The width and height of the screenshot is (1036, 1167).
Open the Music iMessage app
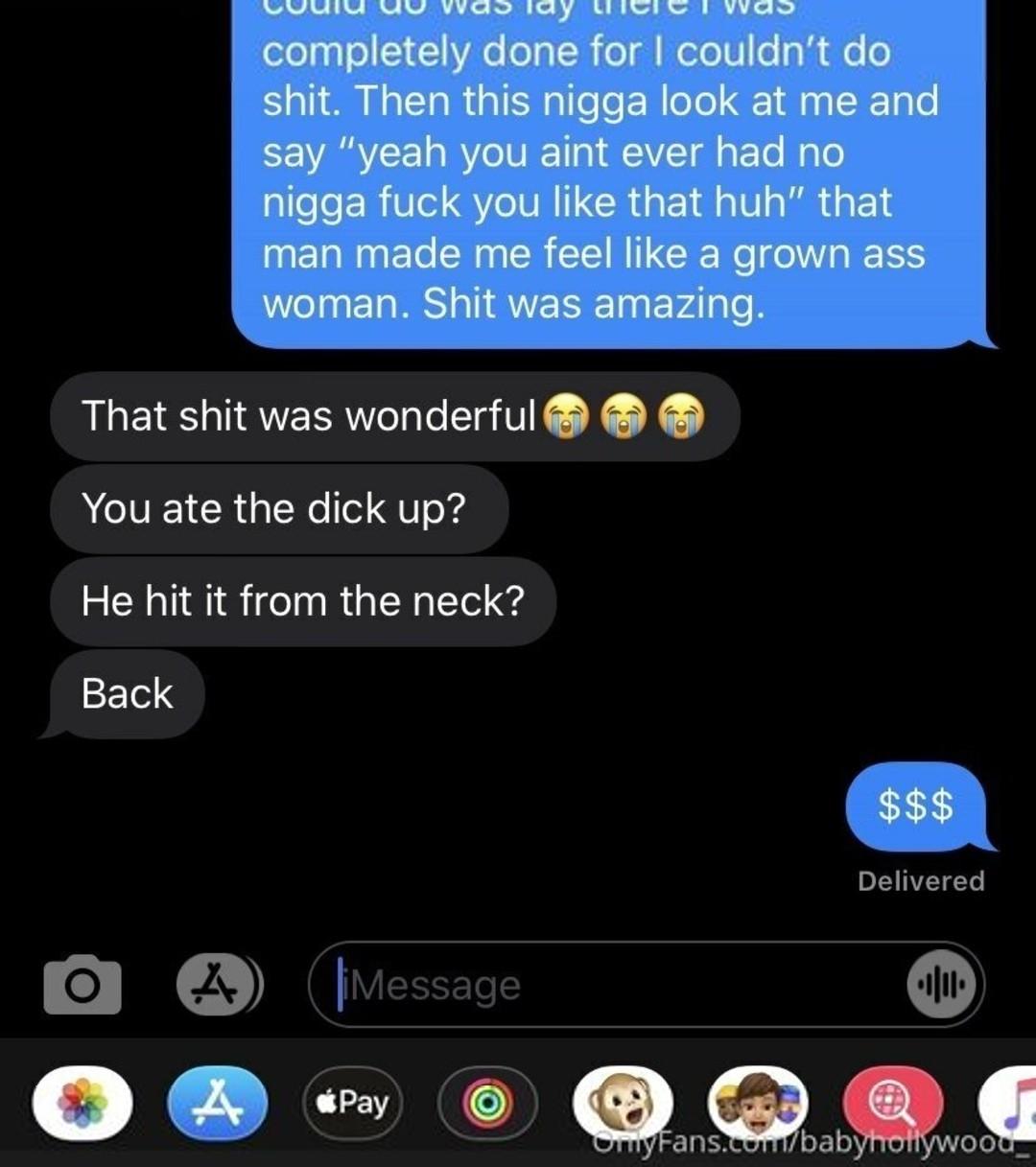pyautogui.click(x=1013, y=1103)
